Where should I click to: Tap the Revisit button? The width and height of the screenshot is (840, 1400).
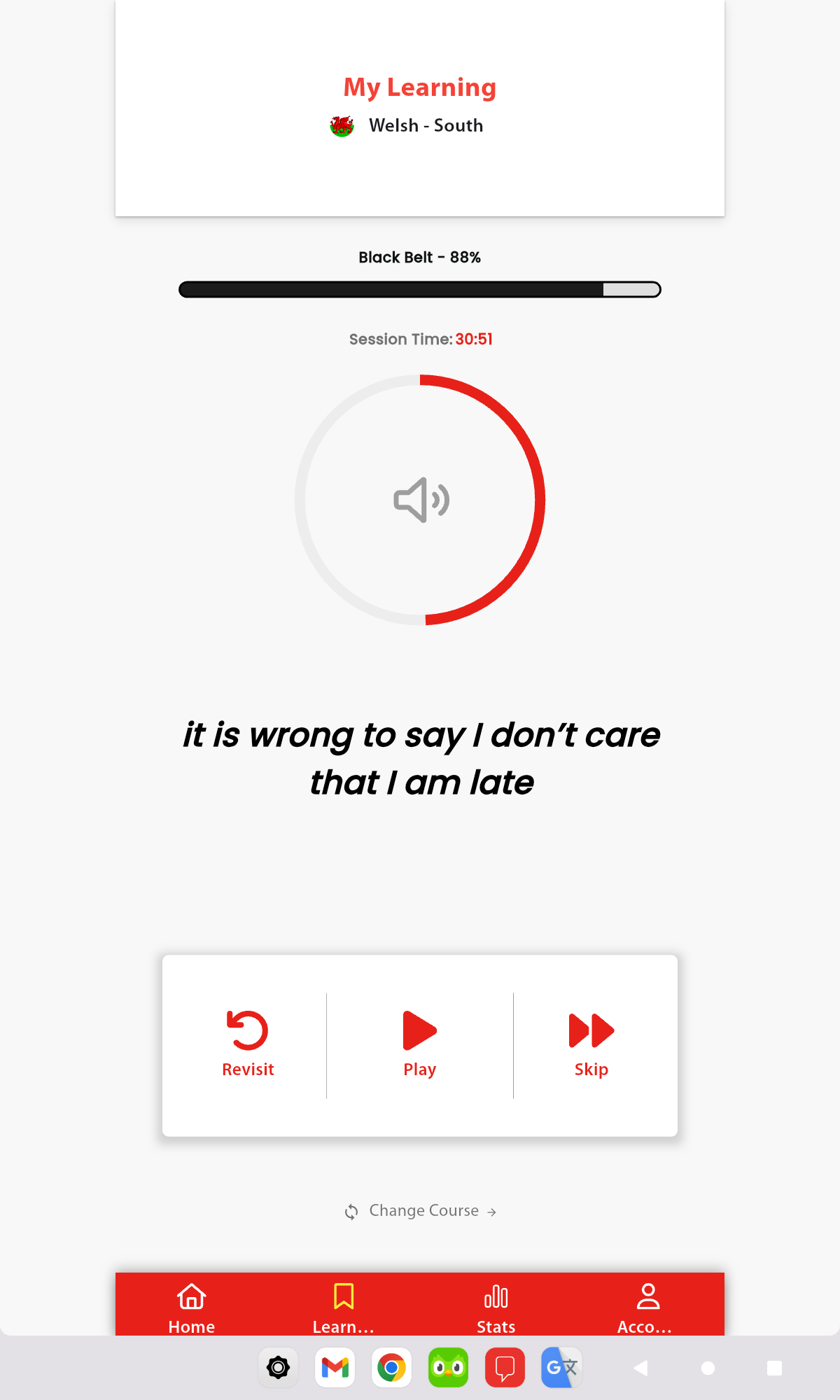click(x=248, y=1044)
